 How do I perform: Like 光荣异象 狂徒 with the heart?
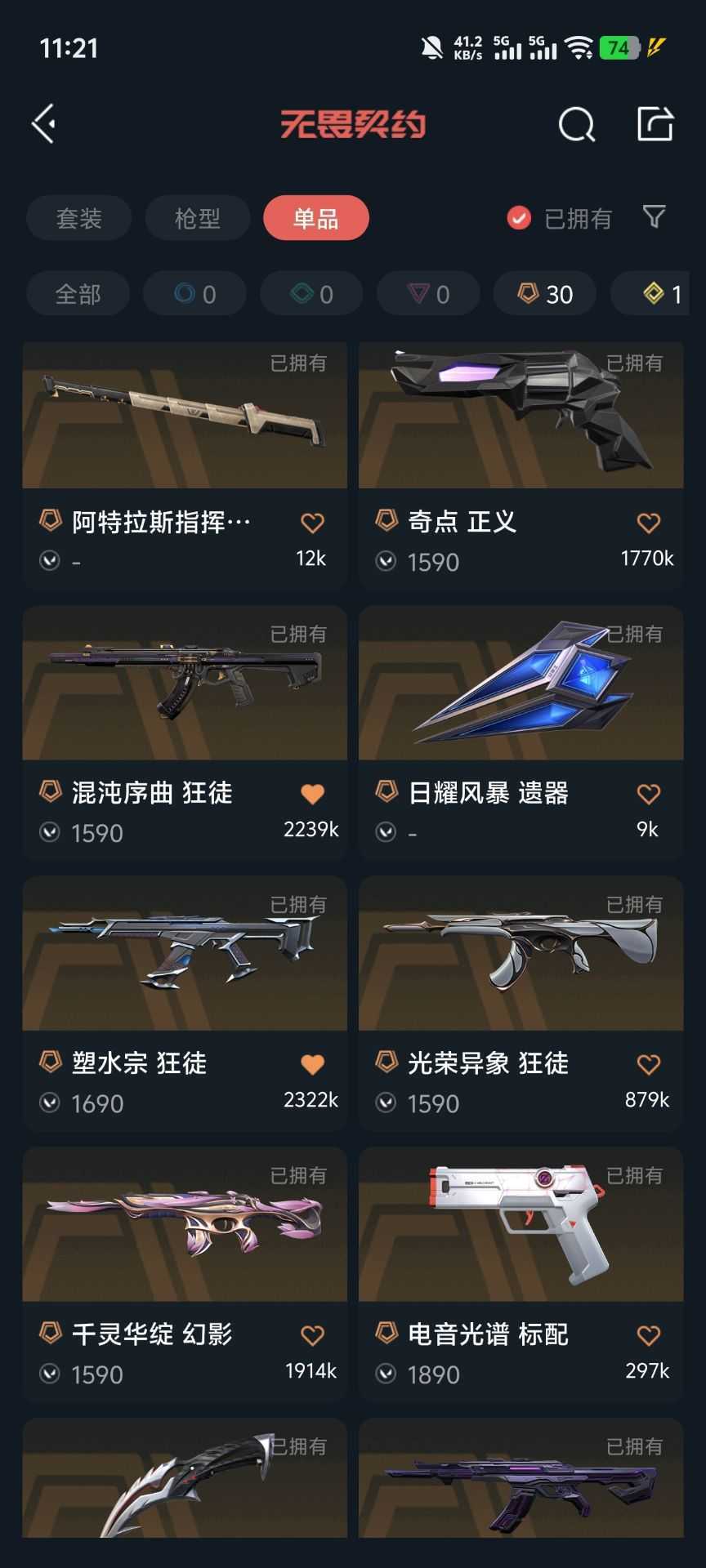(x=648, y=1064)
